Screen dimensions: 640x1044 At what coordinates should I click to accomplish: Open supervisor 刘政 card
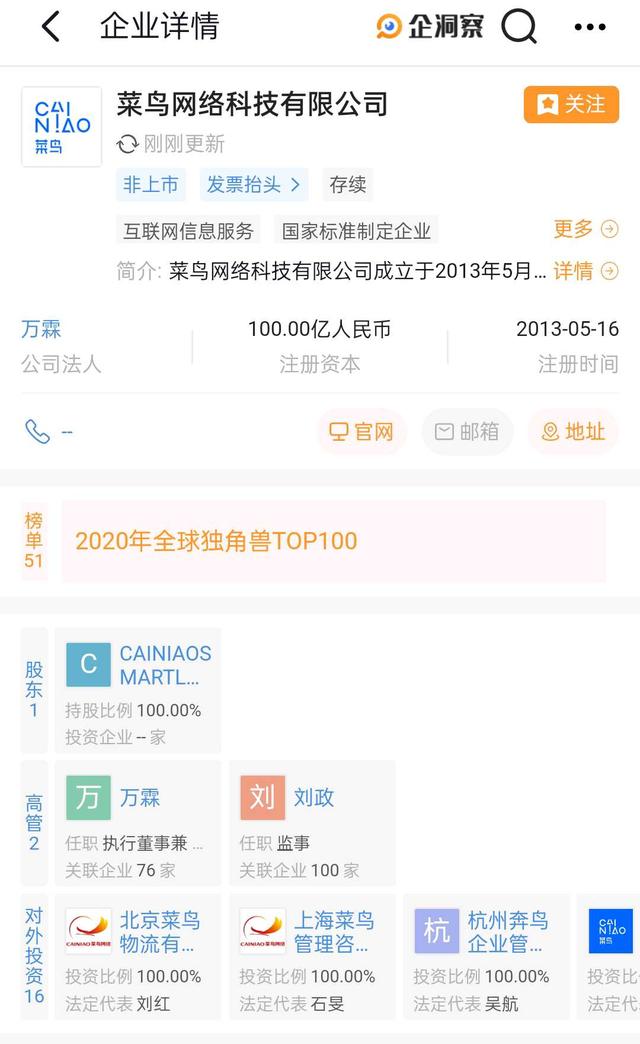(312, 822)
